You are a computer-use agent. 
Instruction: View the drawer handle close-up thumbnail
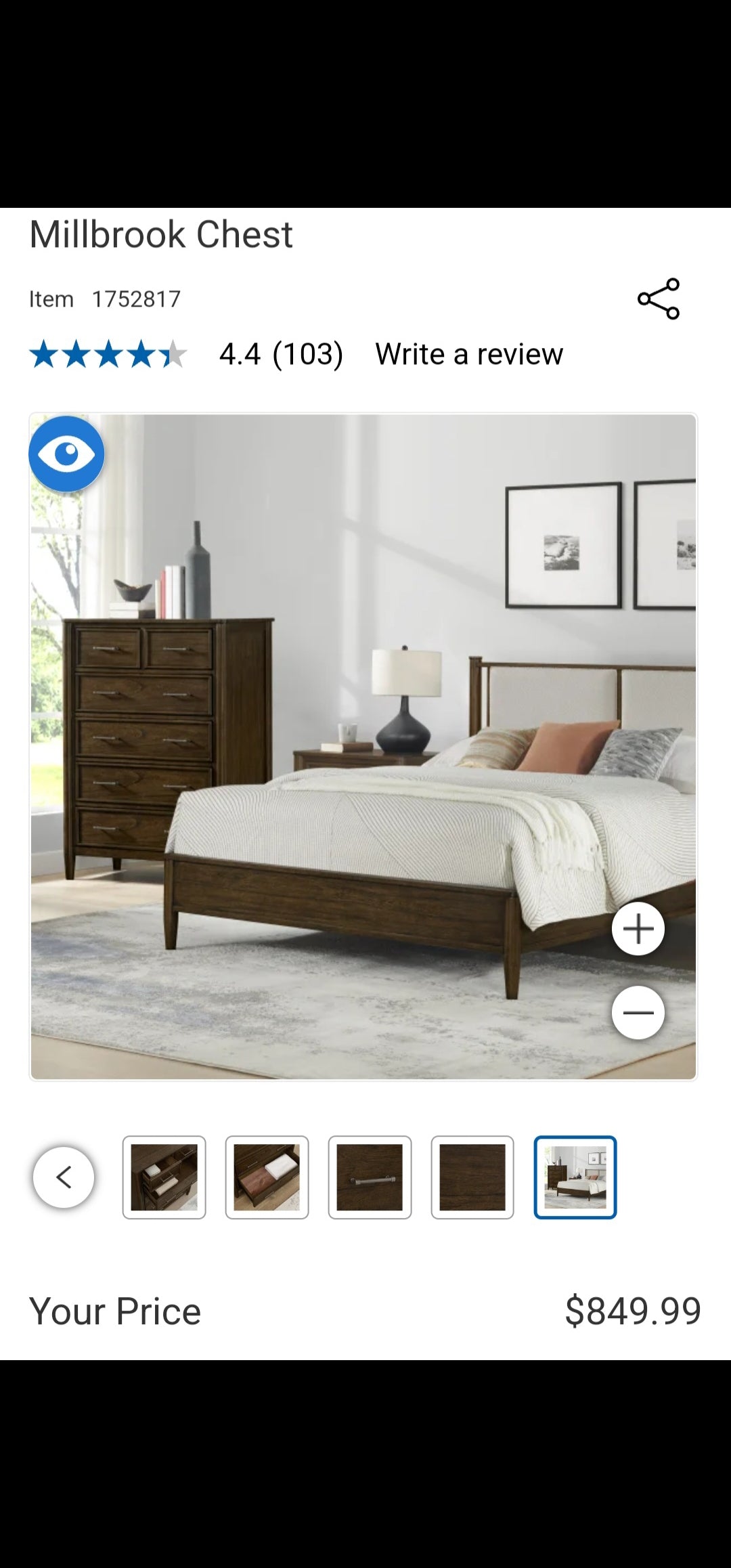coord(370,1177)
